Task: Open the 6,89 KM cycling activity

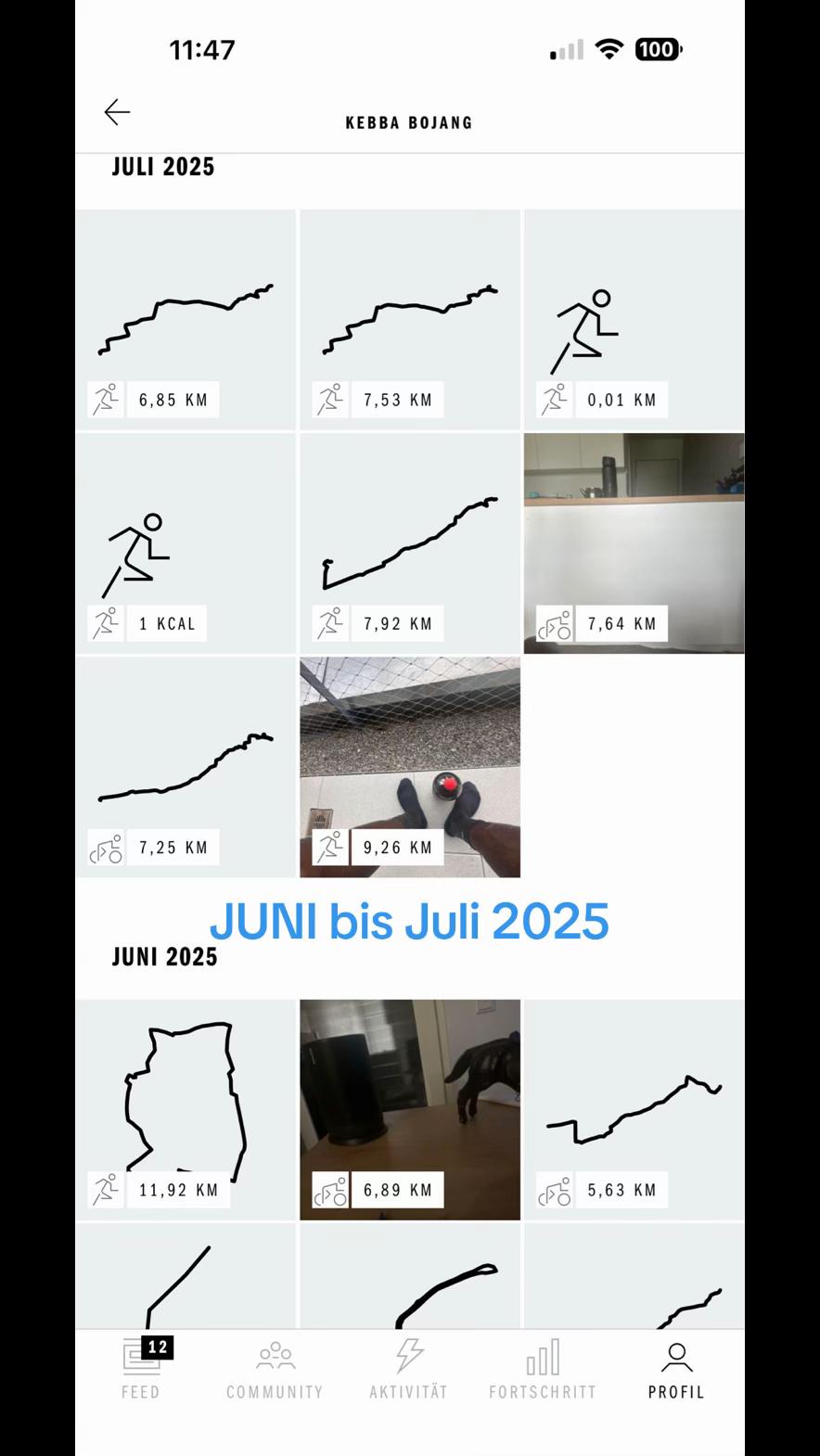Action: point(410,1110)
